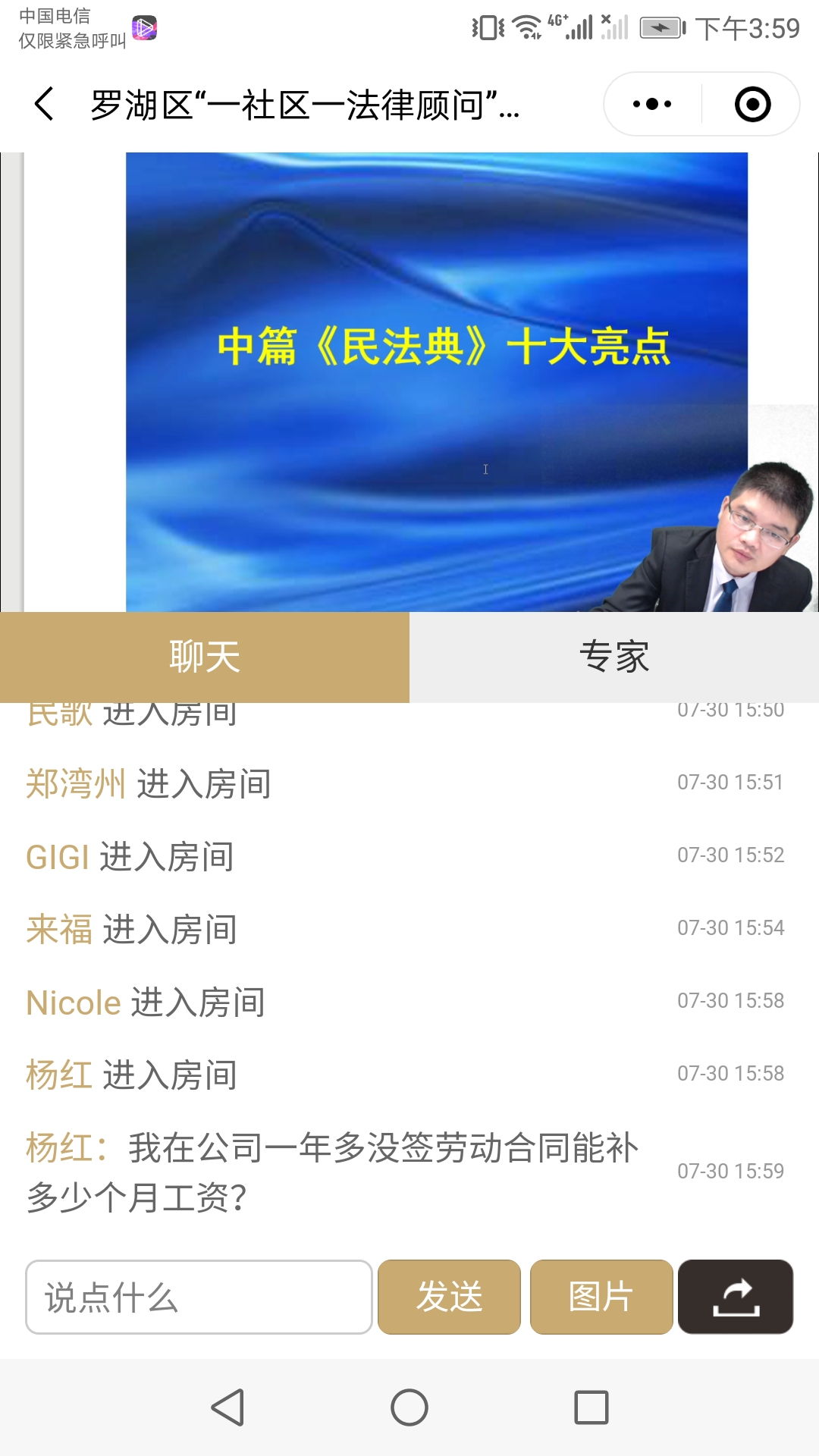Tap the system home button
The height and width of the screenshot is (1456, 819).
click(x=409, y=1407)
